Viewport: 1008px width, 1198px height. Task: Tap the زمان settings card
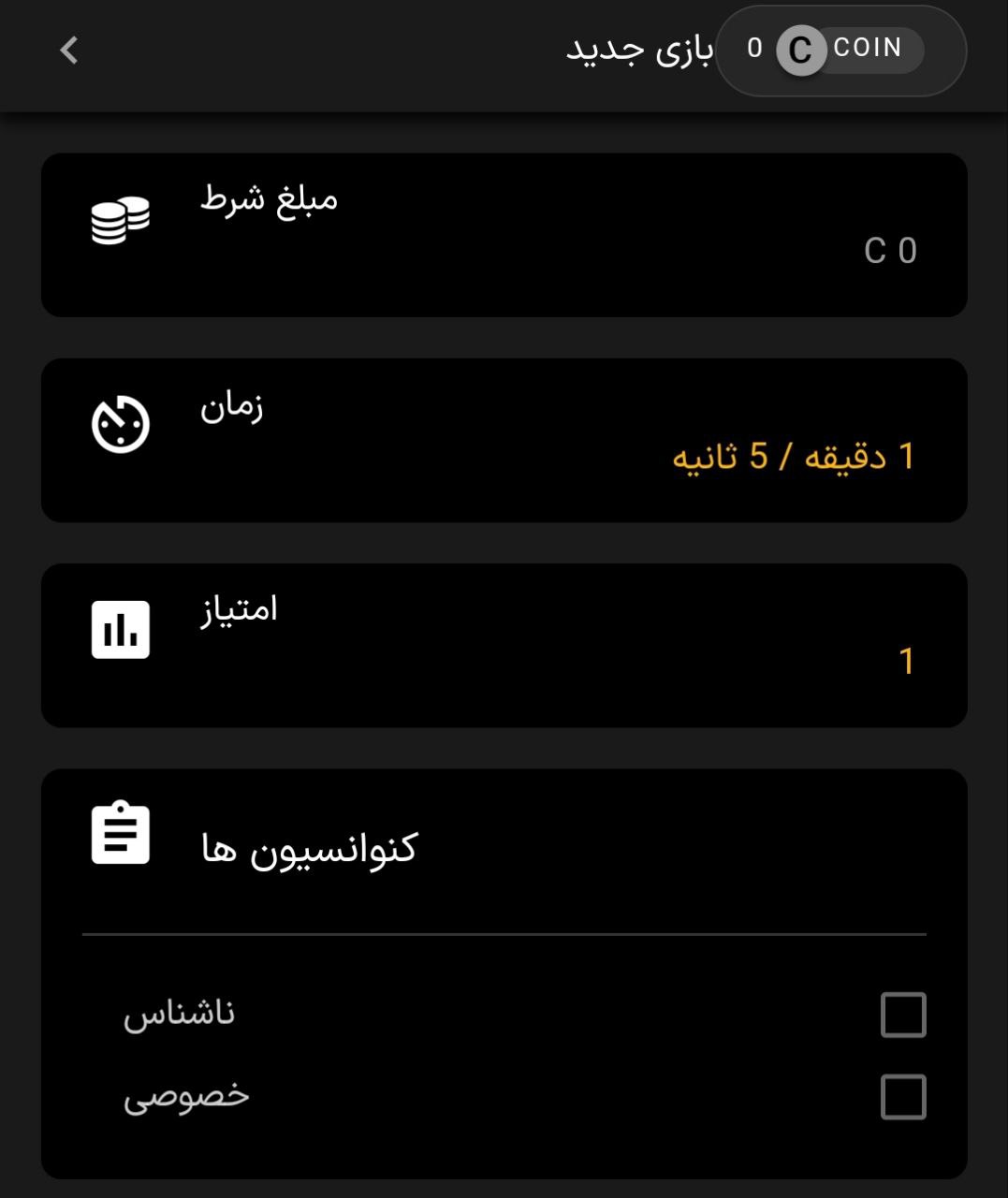(505, 438)
